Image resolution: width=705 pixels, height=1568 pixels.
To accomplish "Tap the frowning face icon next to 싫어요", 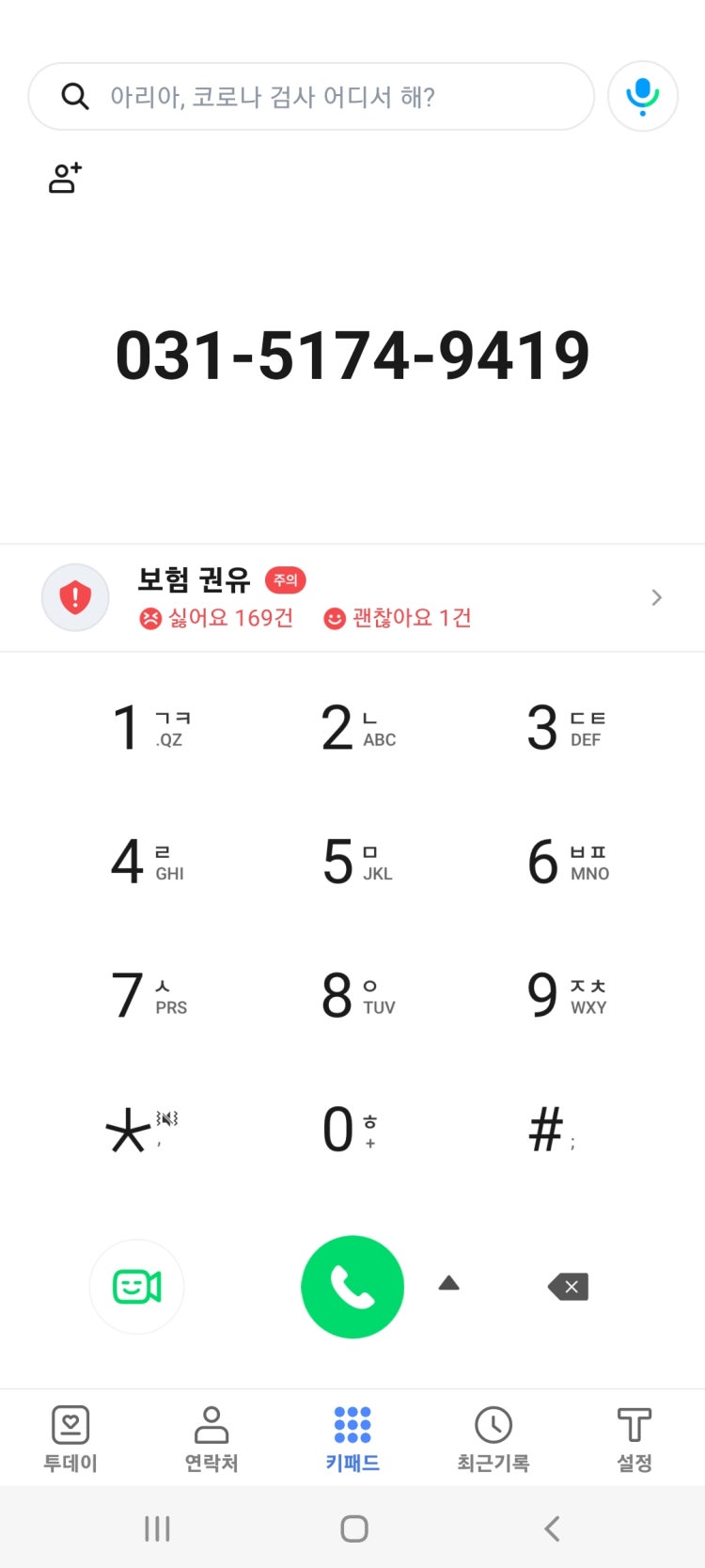I will click(x=149, y=618).
